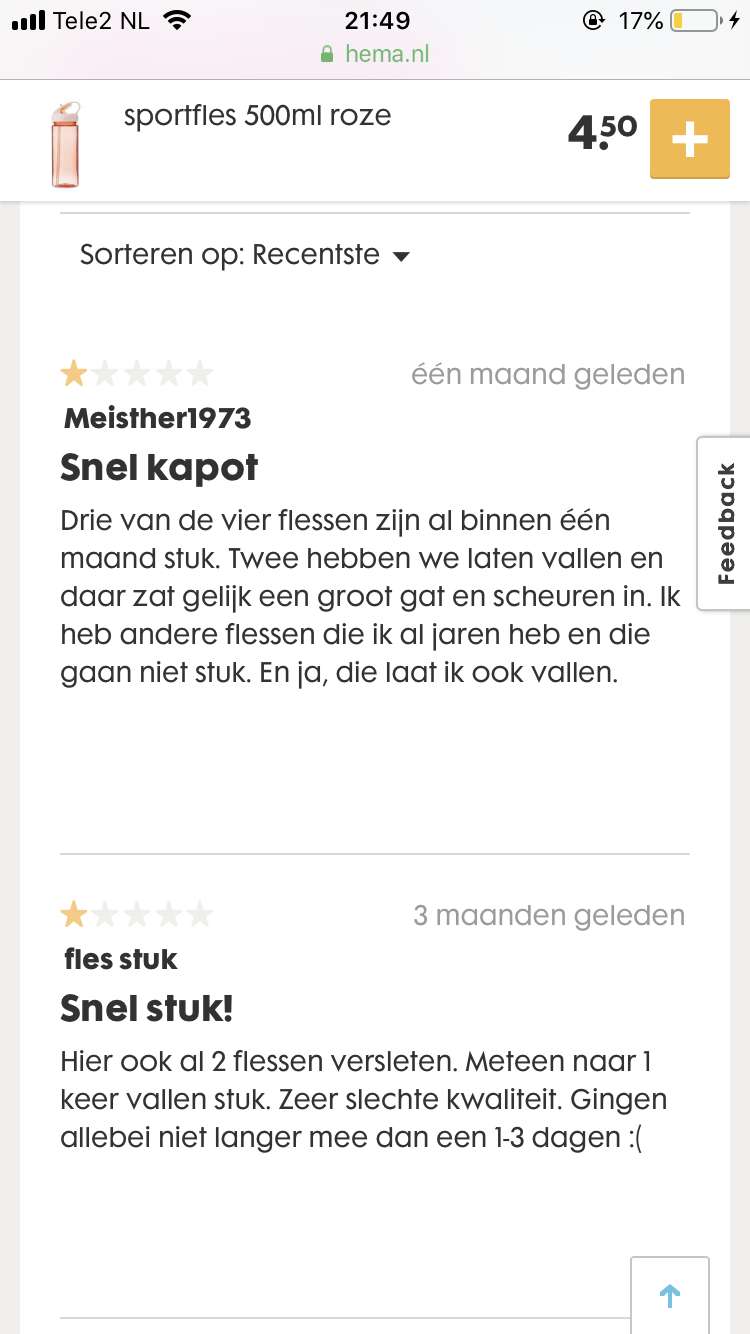Tap the back-to-top arrow button
The width and height of the screenshot is (750, 1334).
(x=670, y=1296)
